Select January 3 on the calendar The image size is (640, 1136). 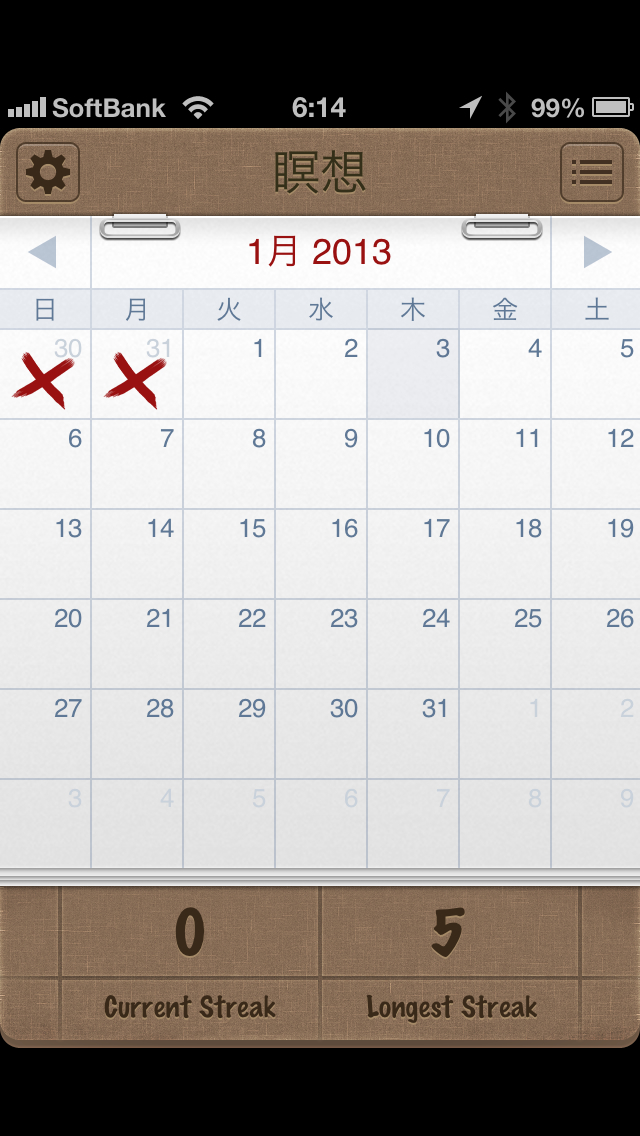[413, 374]
